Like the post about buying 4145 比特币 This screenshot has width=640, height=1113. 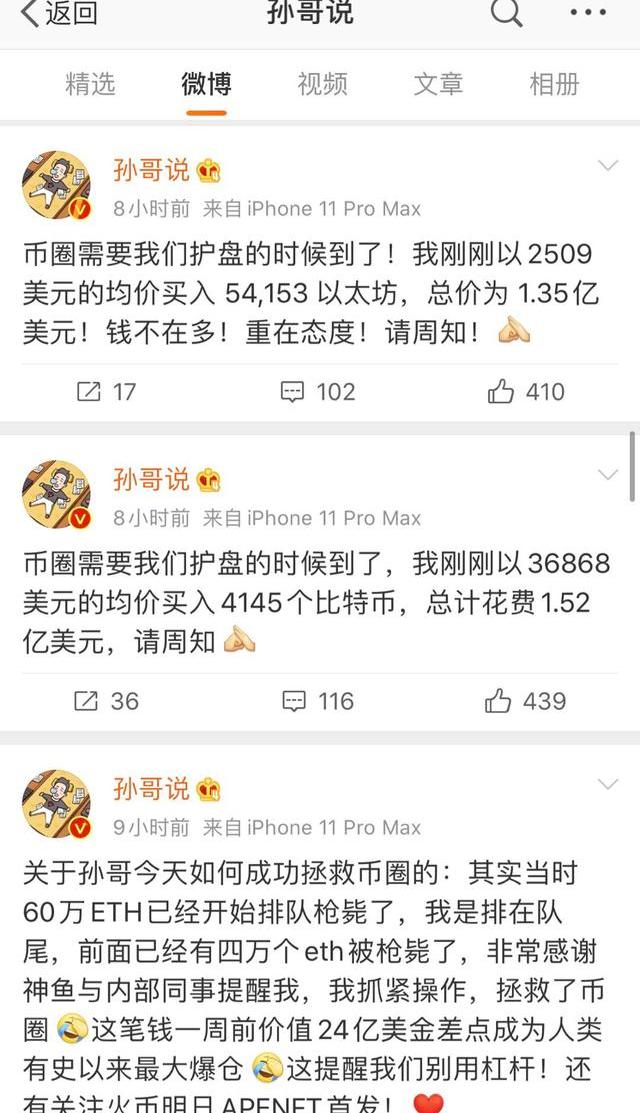526,701
